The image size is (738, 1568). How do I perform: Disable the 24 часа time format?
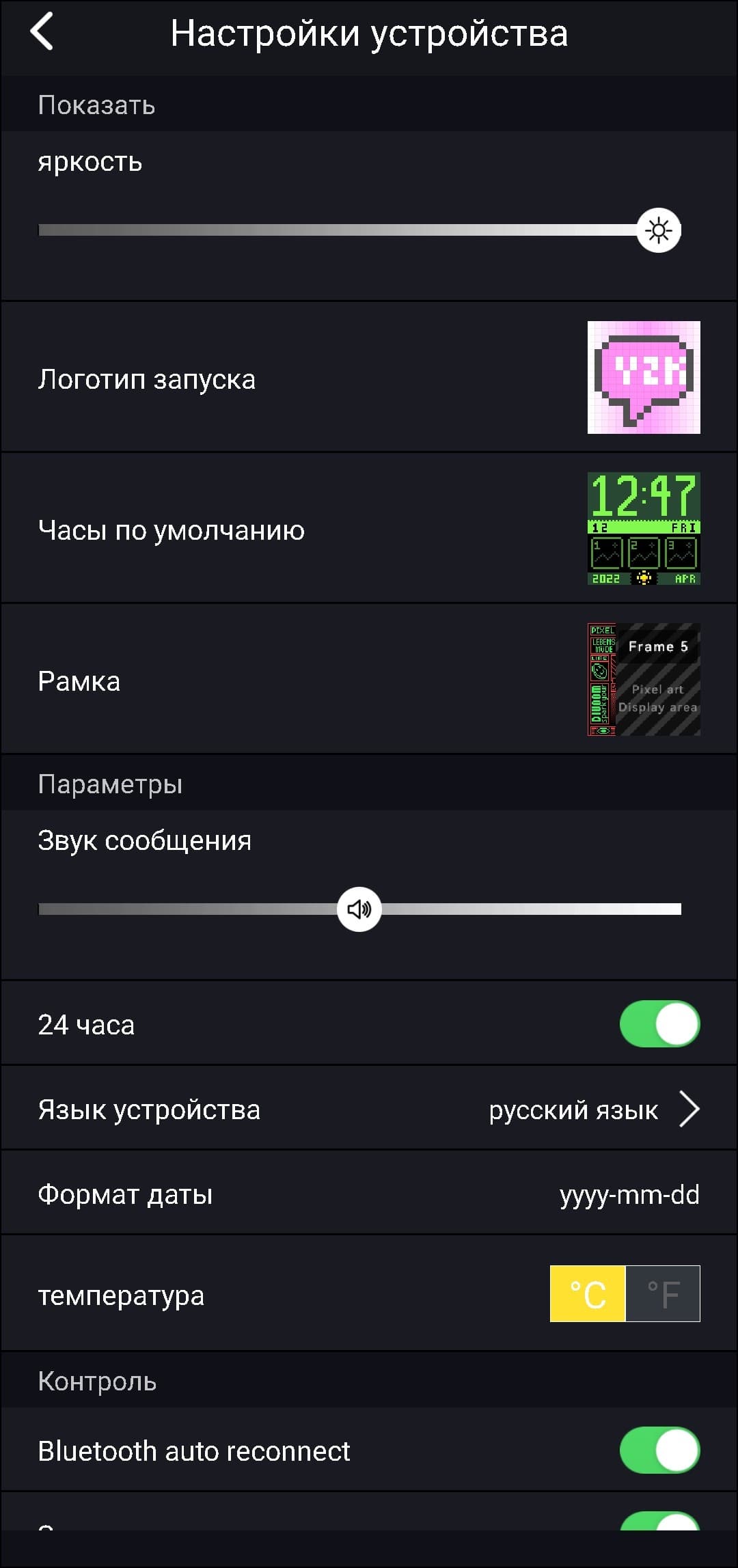point(659,1024)
